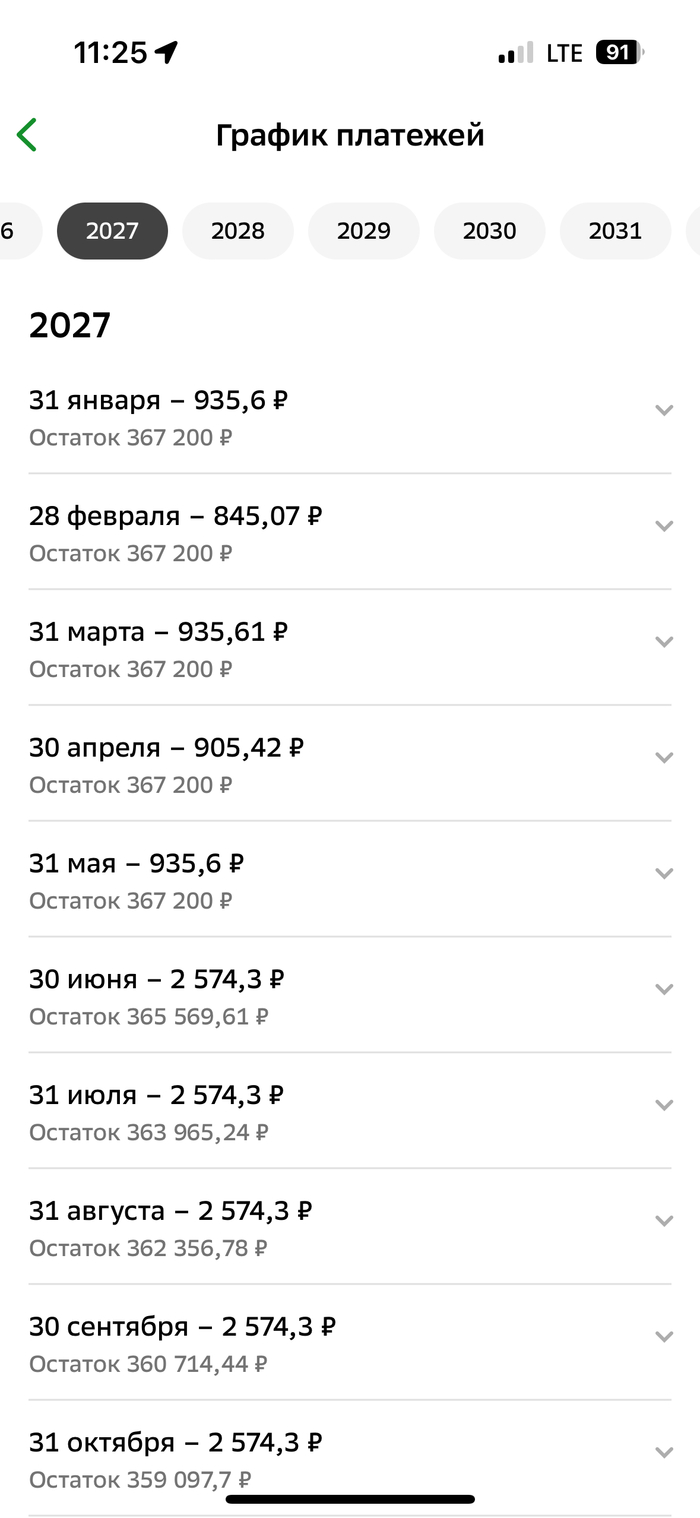Go back from the payment schedule

[27, 135]
